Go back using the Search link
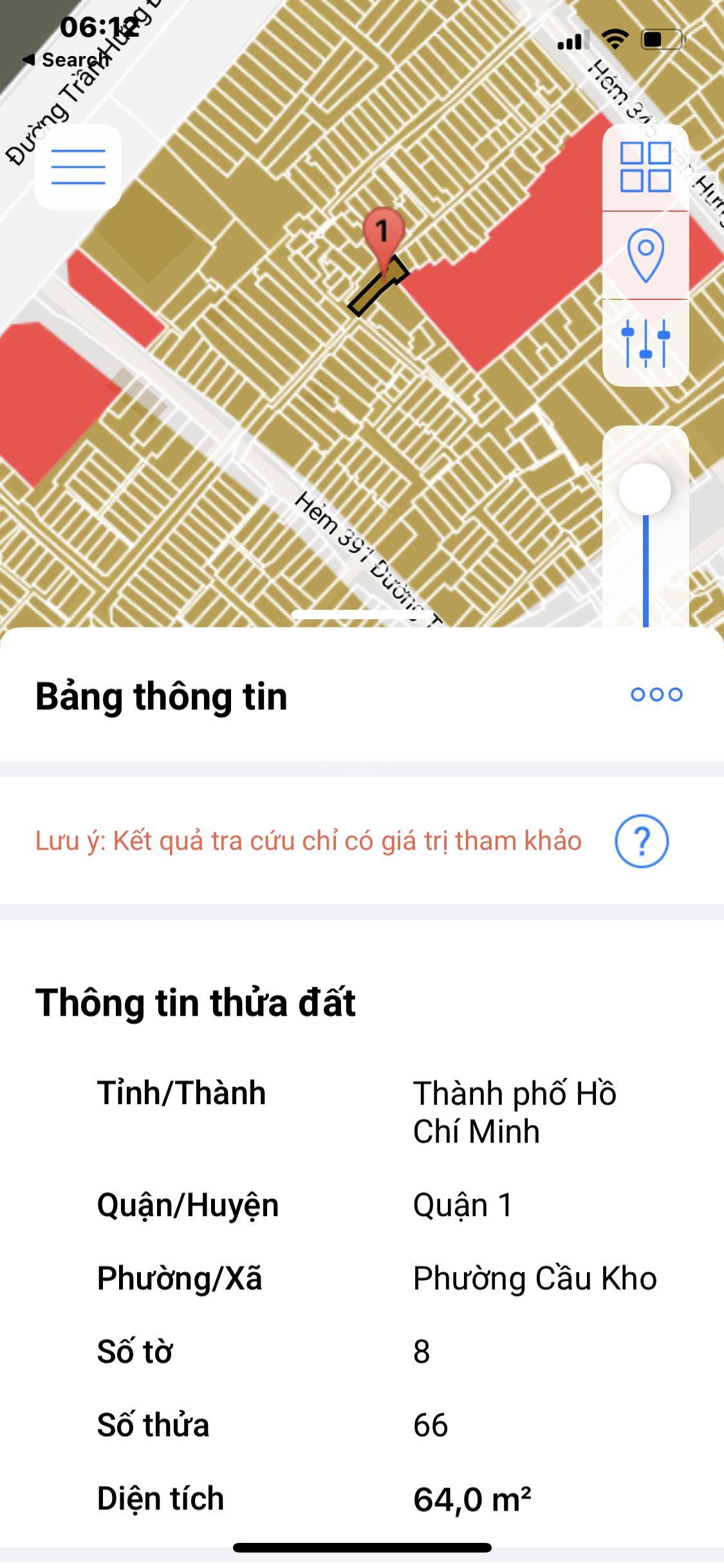The height and width of the screenshot is (1568, 724). (71, 59)
